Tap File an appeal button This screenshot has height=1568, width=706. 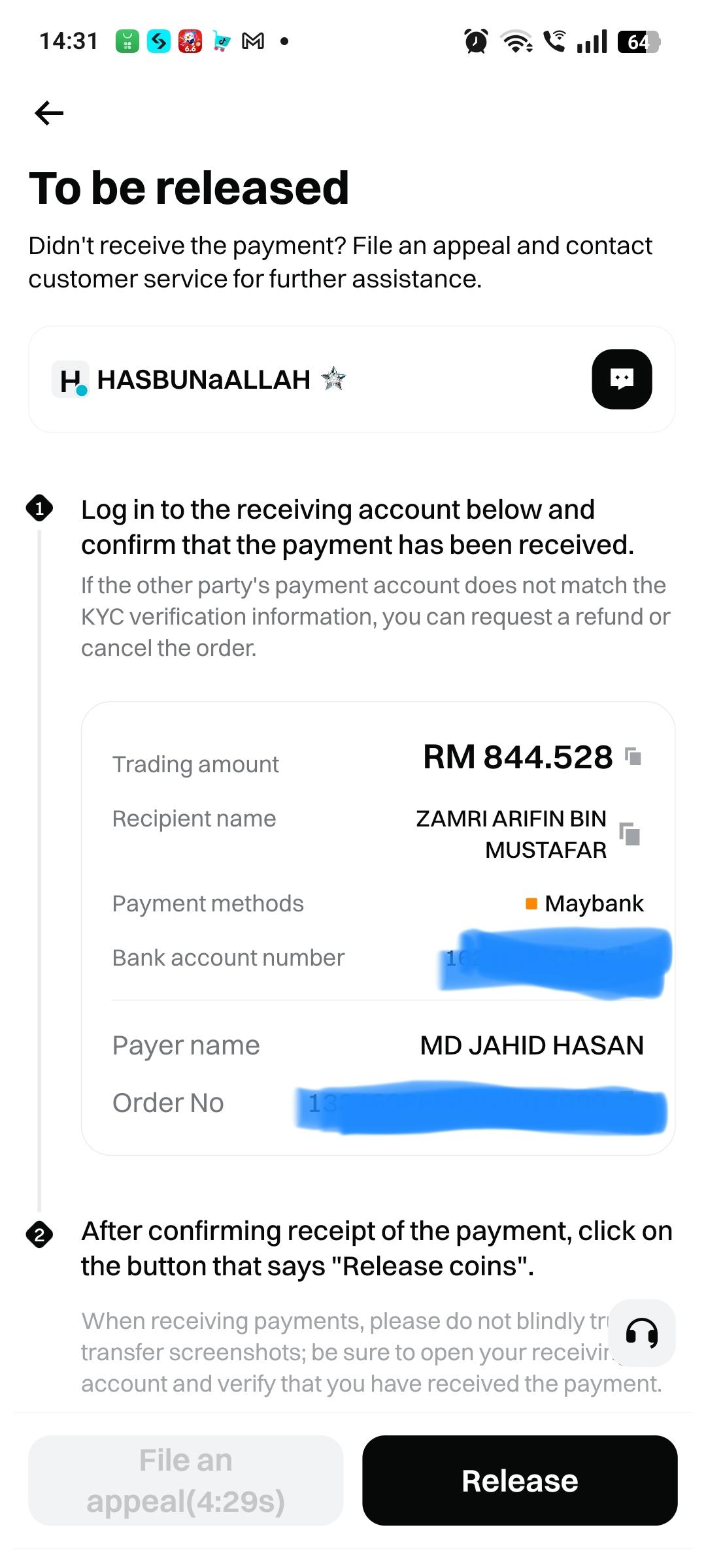(186, 1480)
